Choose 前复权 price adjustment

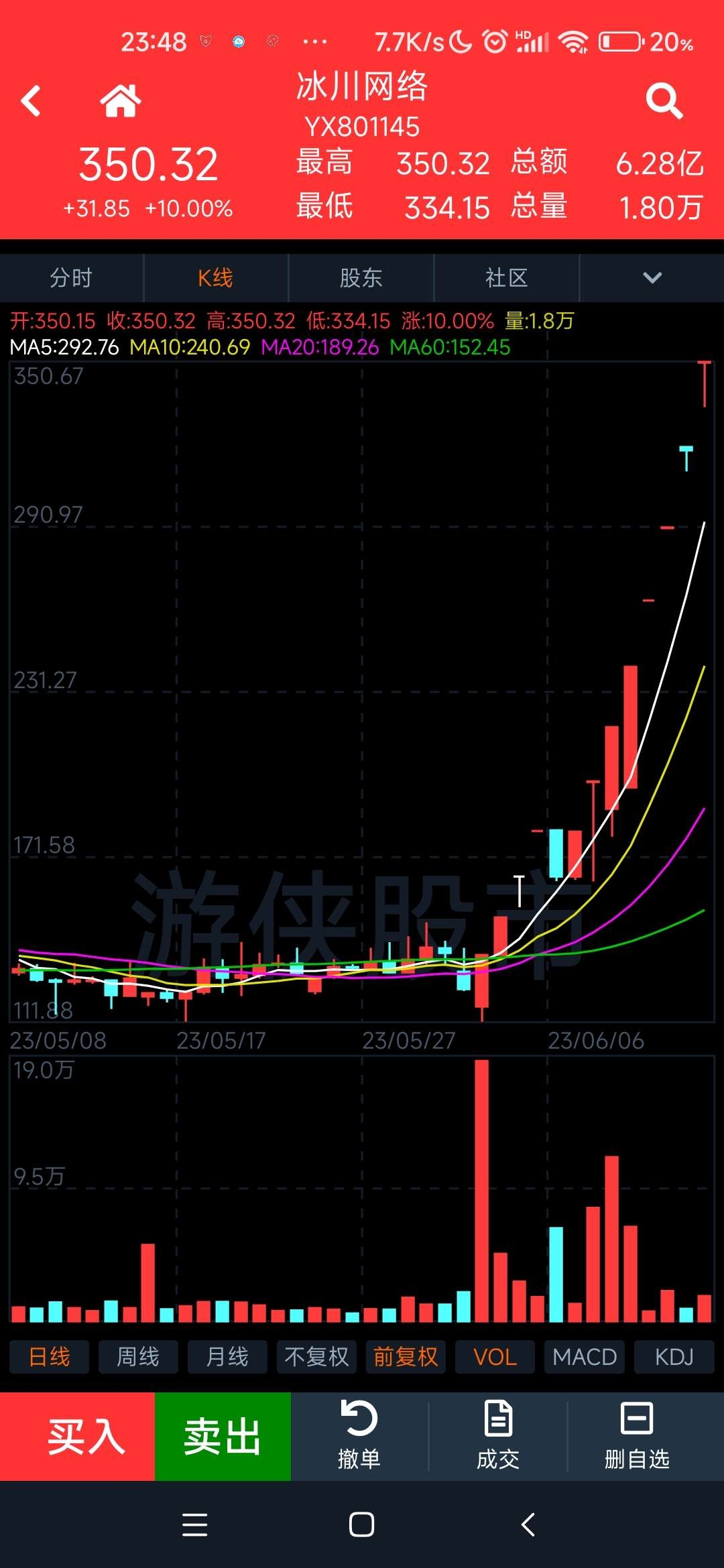pyautogui.click(x=406, y=1357)
